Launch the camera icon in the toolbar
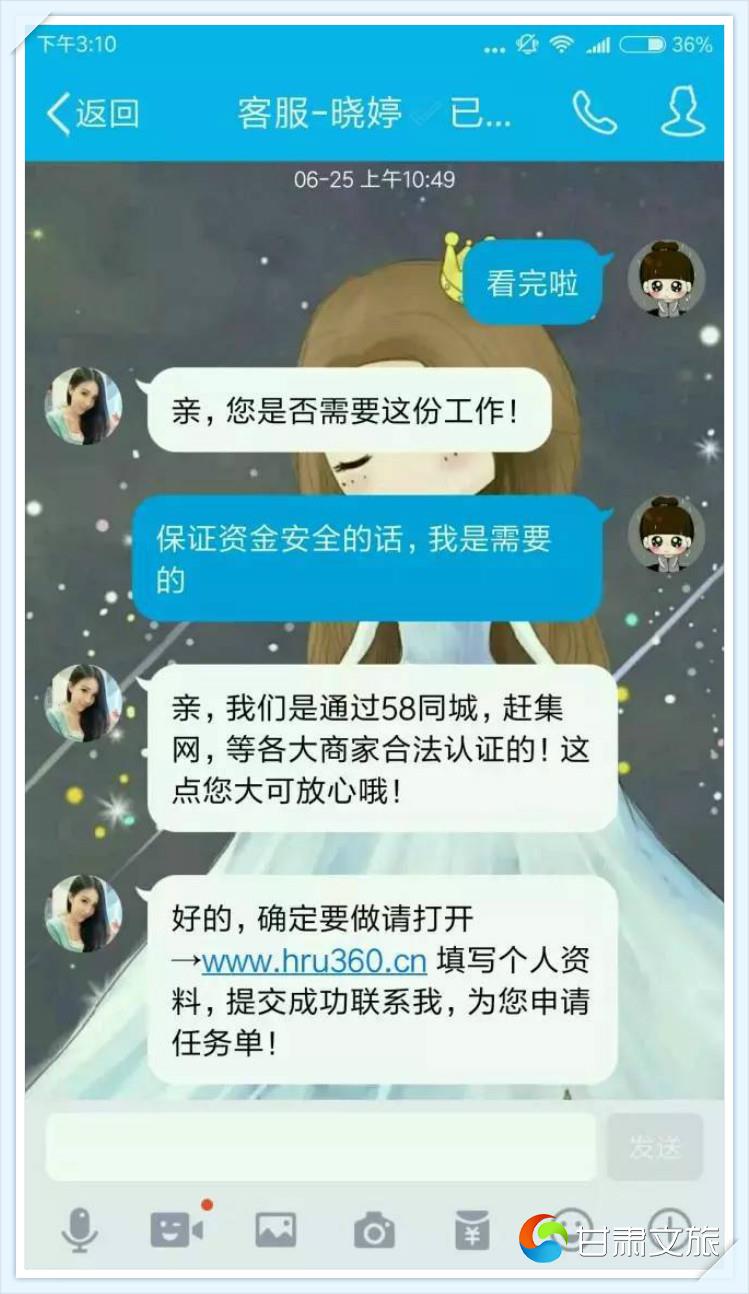Viewport: 749px width, 1294px height. pyautogui.click(x=374, y=1231)
